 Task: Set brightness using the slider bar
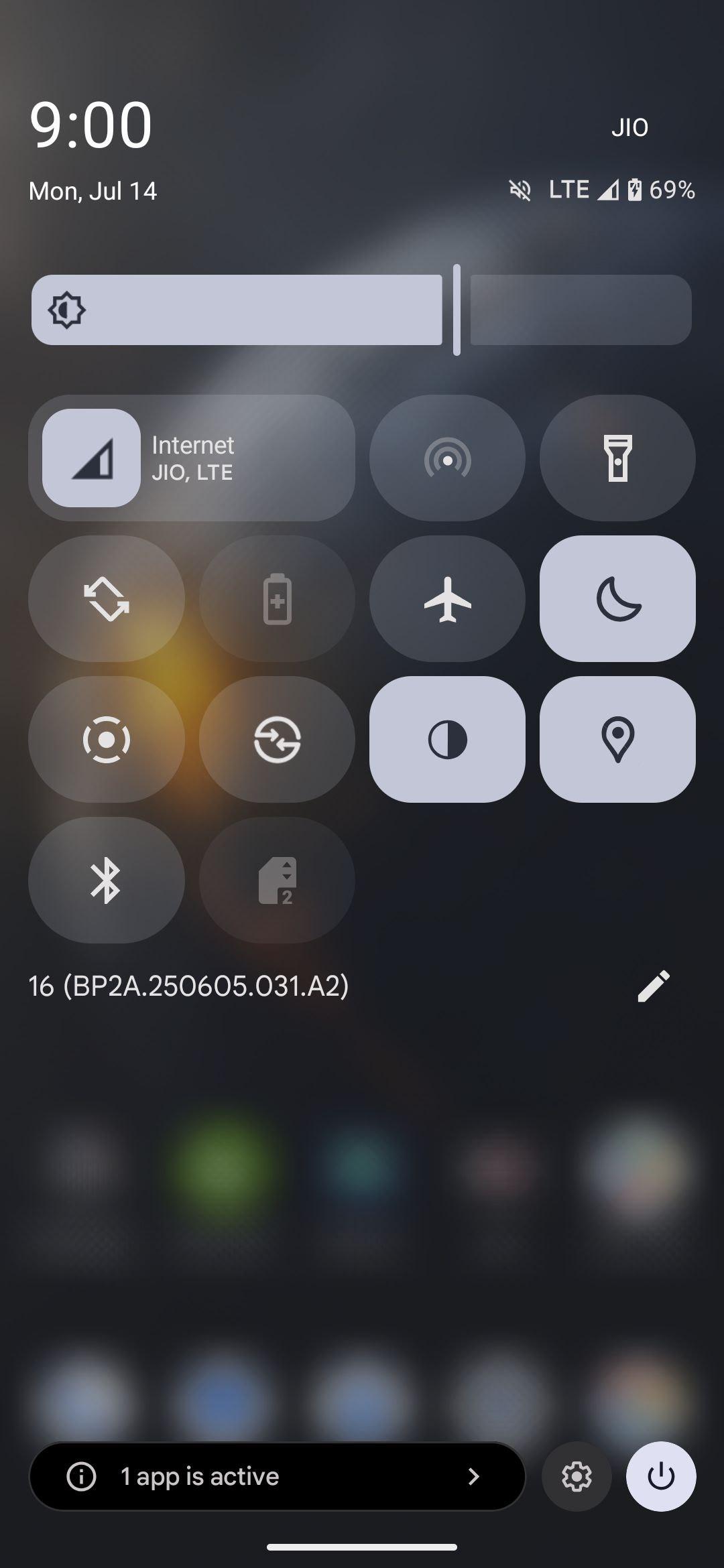[x=362, y=310]
